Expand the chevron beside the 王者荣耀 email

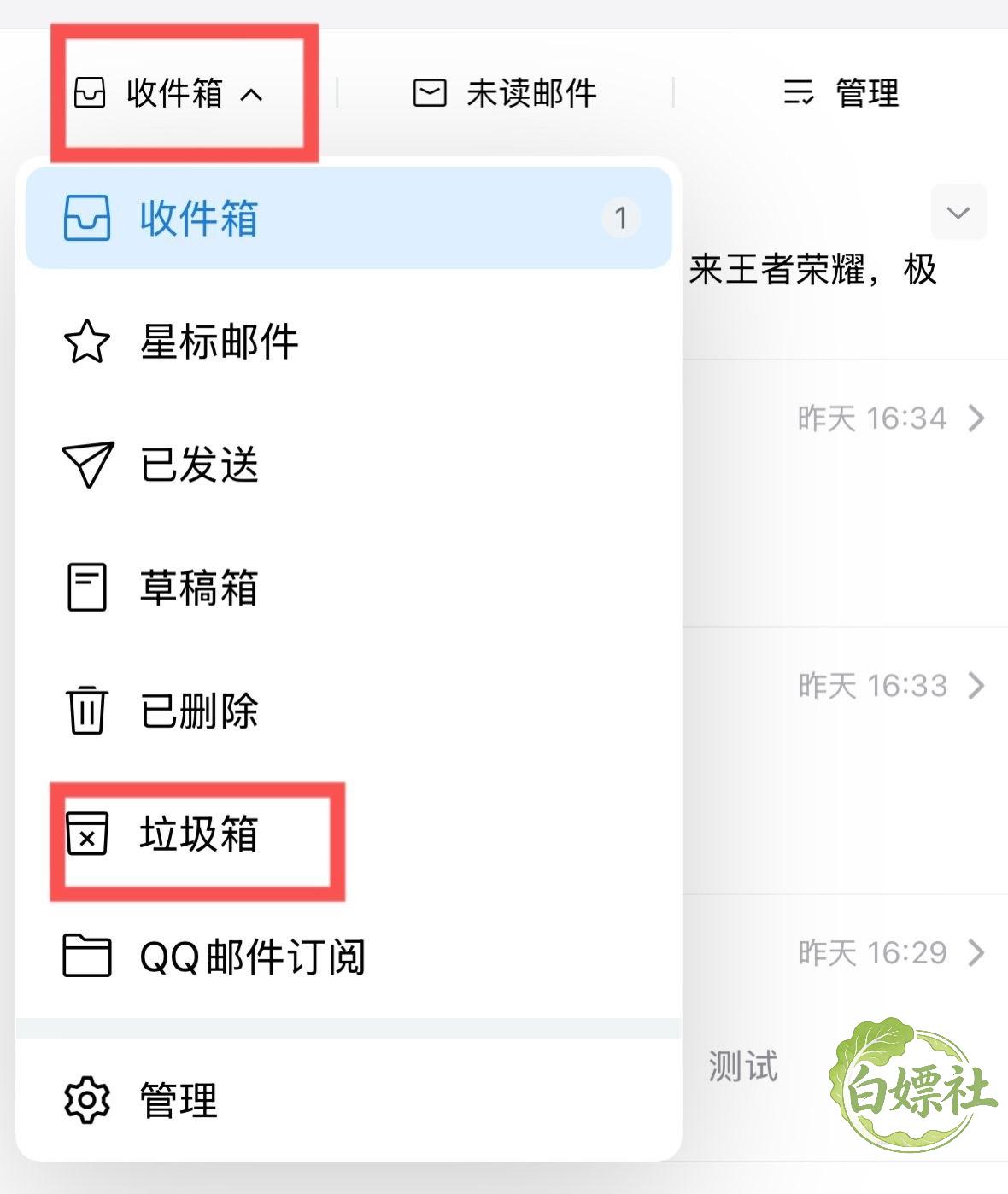[x=958, y=212]
